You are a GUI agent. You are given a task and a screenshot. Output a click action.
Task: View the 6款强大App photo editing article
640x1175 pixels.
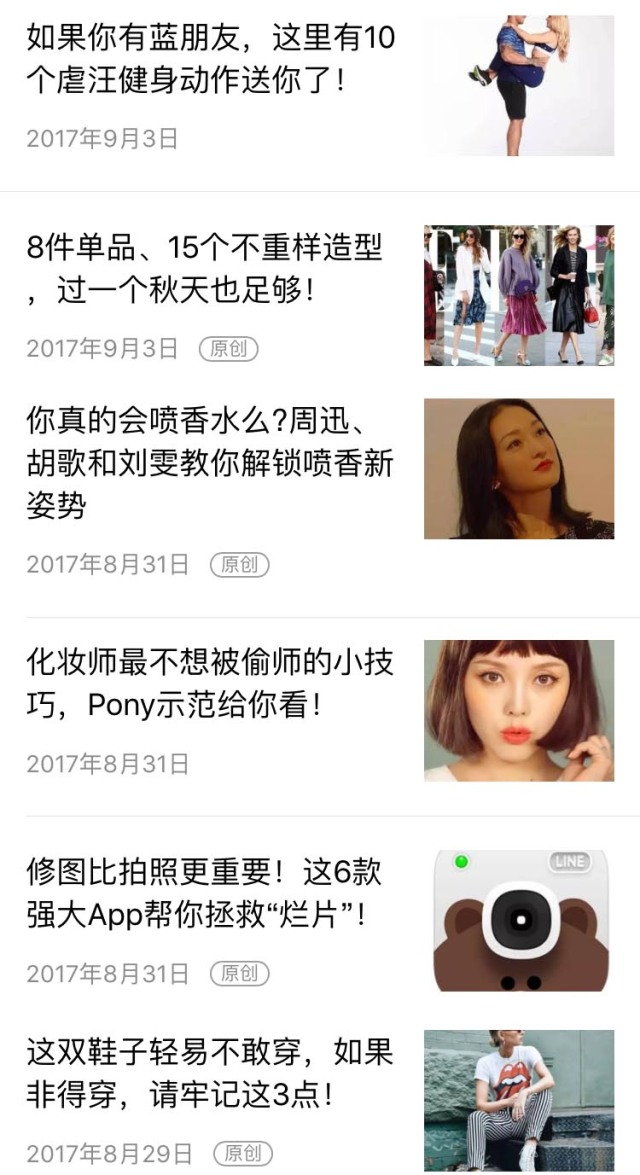(x=205, y=893)
